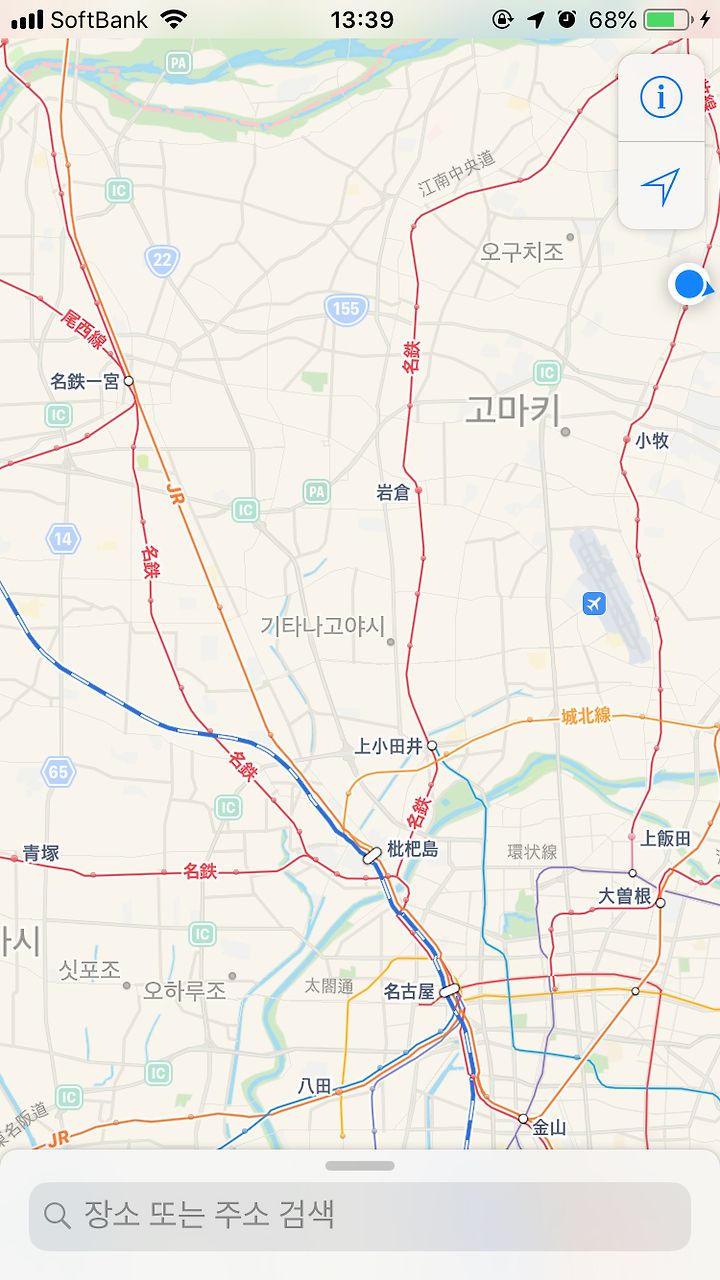This screenshot has height=1280, width=720.
Task: Expand the search panel grabber handle
Action: pyautogui.click(x=360, y=1166)
